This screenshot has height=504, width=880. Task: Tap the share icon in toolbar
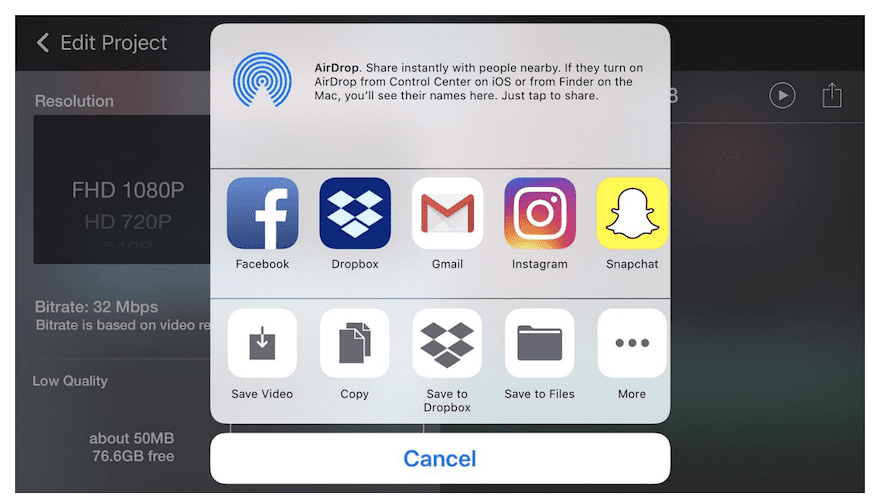tap(832, 95)
